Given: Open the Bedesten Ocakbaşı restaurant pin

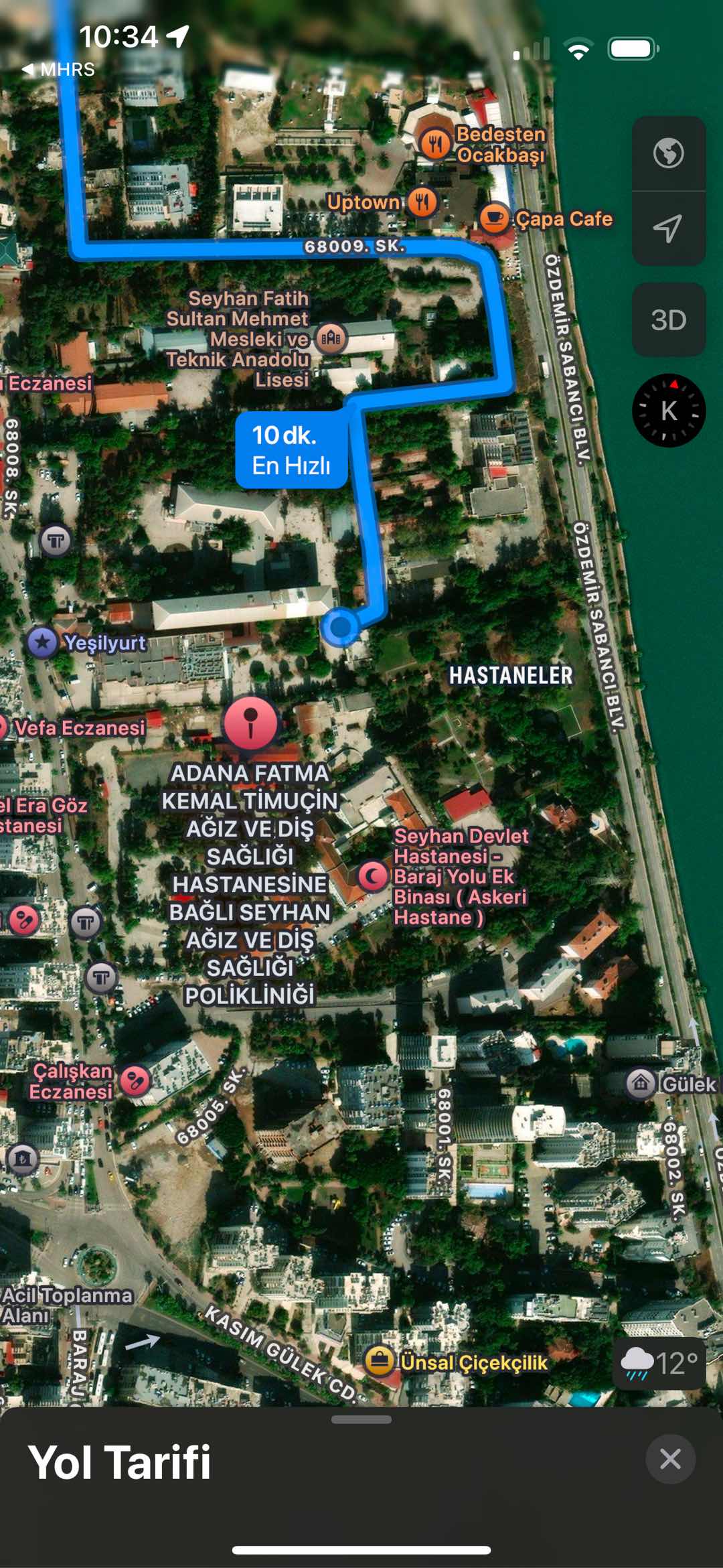Looking at the screenshot, I should pyautogui.click(x=435, y=143).
